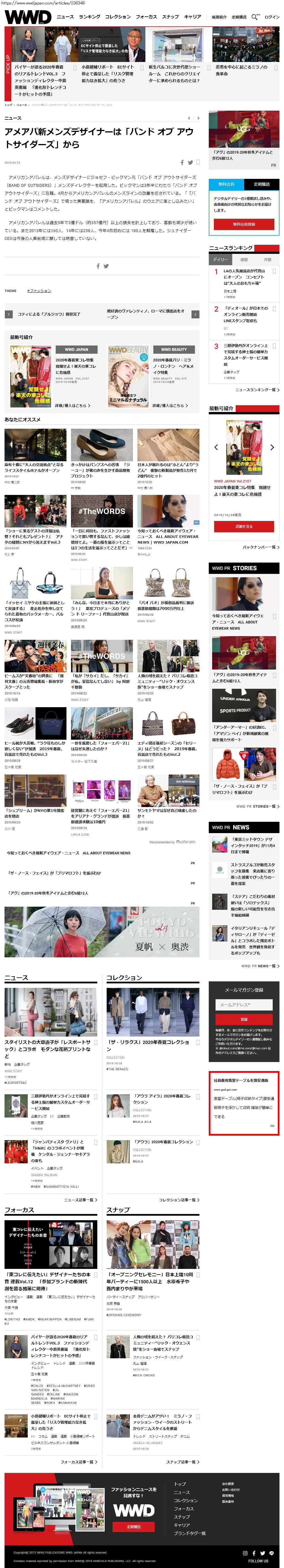Tap the ログイン login link
The width and height of the screenshot is (284, 1568).
[271, 17]
